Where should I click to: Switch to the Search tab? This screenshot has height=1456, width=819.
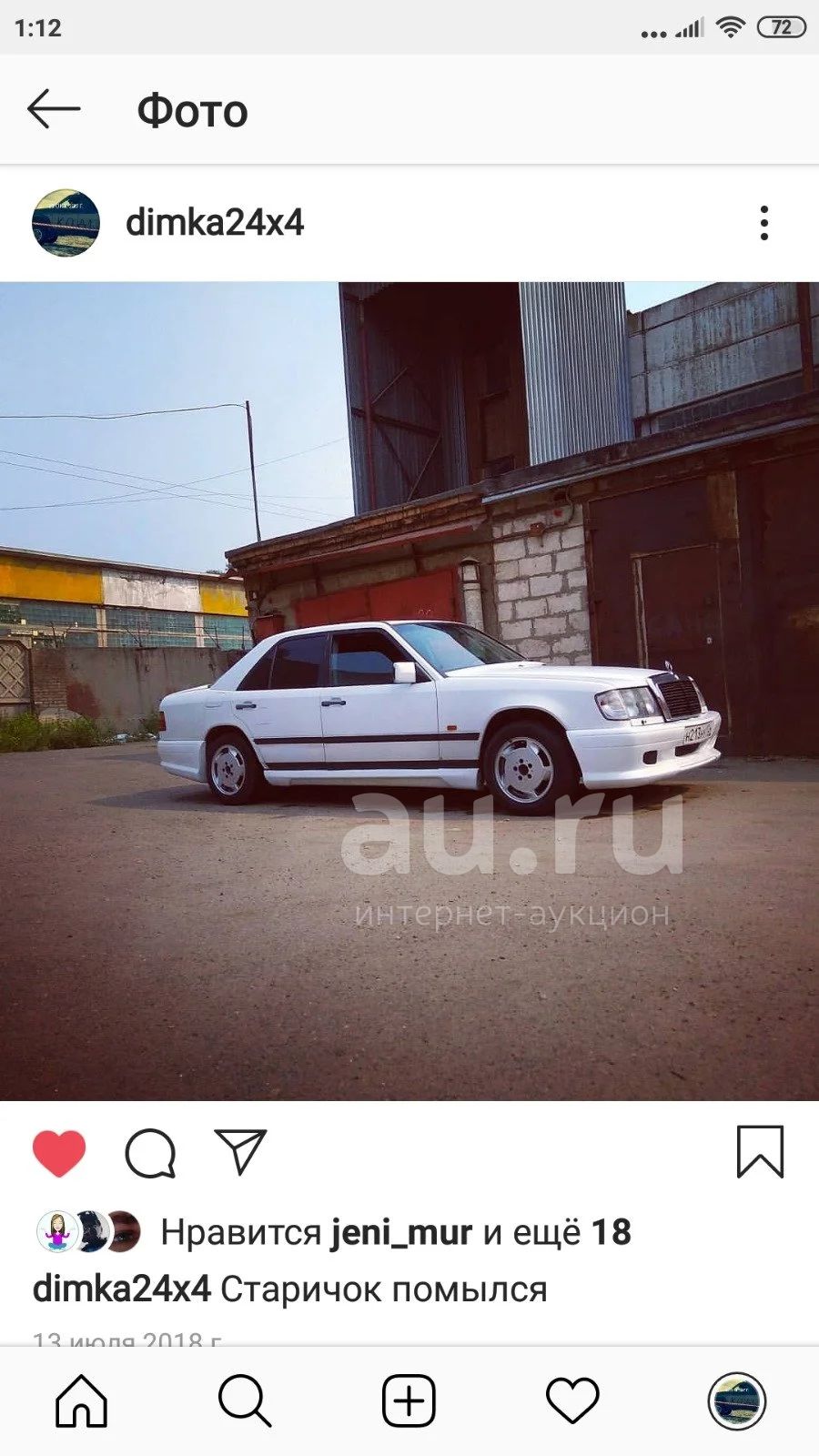[245, 1400]
